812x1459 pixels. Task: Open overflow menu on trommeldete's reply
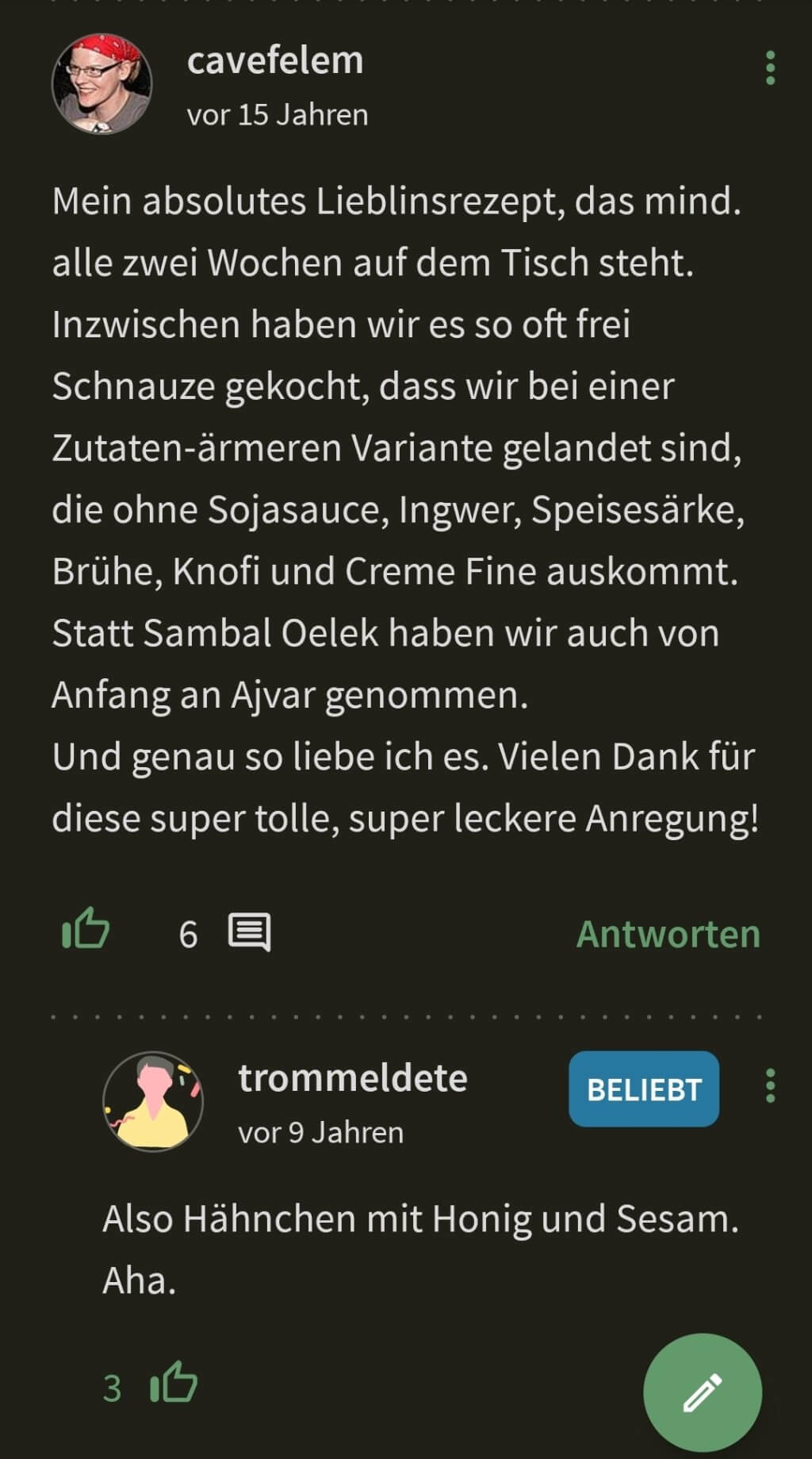coord(770,1086)
